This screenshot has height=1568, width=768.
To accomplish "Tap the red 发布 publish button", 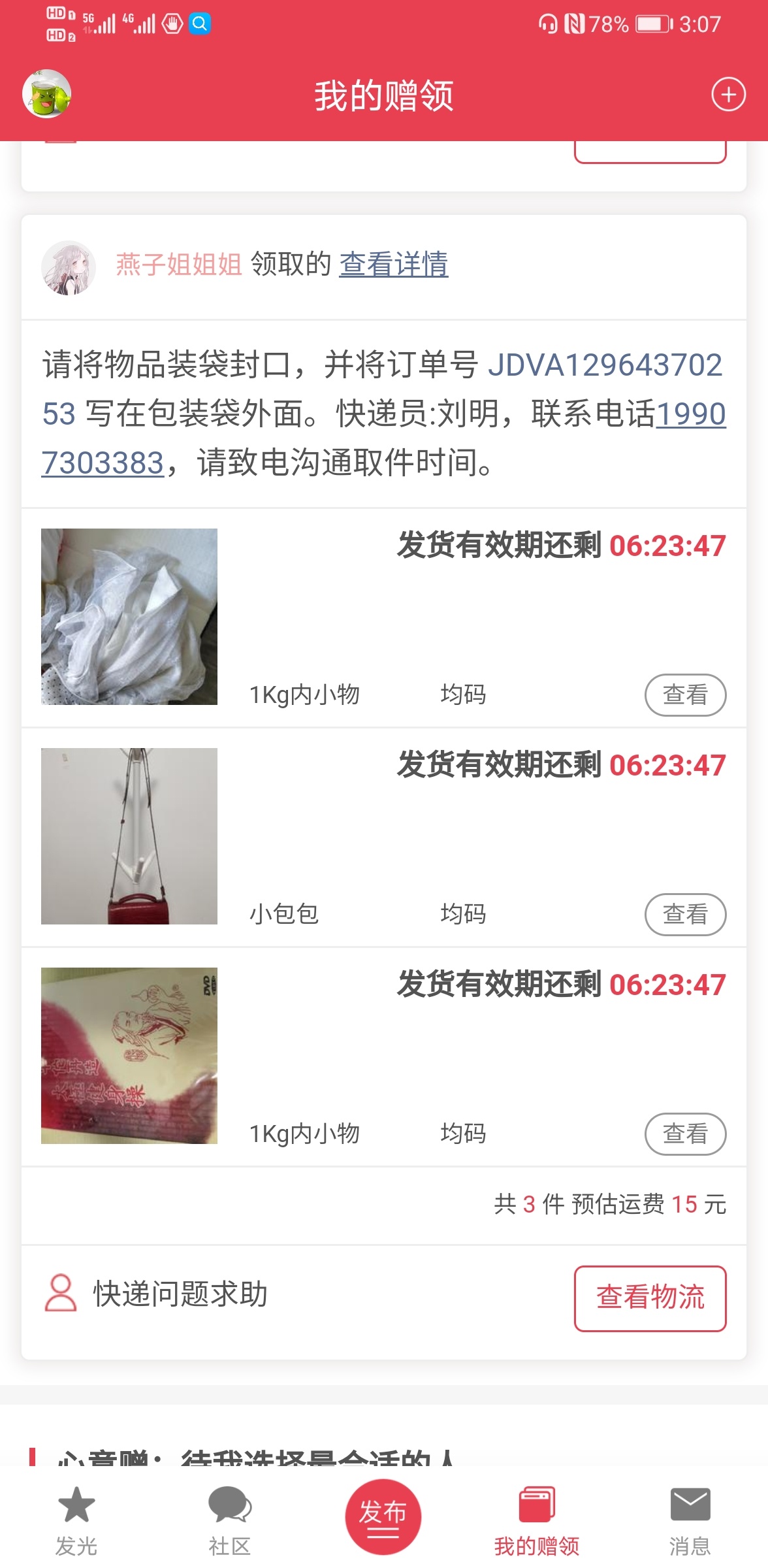I will click(x=383, y=1516).
